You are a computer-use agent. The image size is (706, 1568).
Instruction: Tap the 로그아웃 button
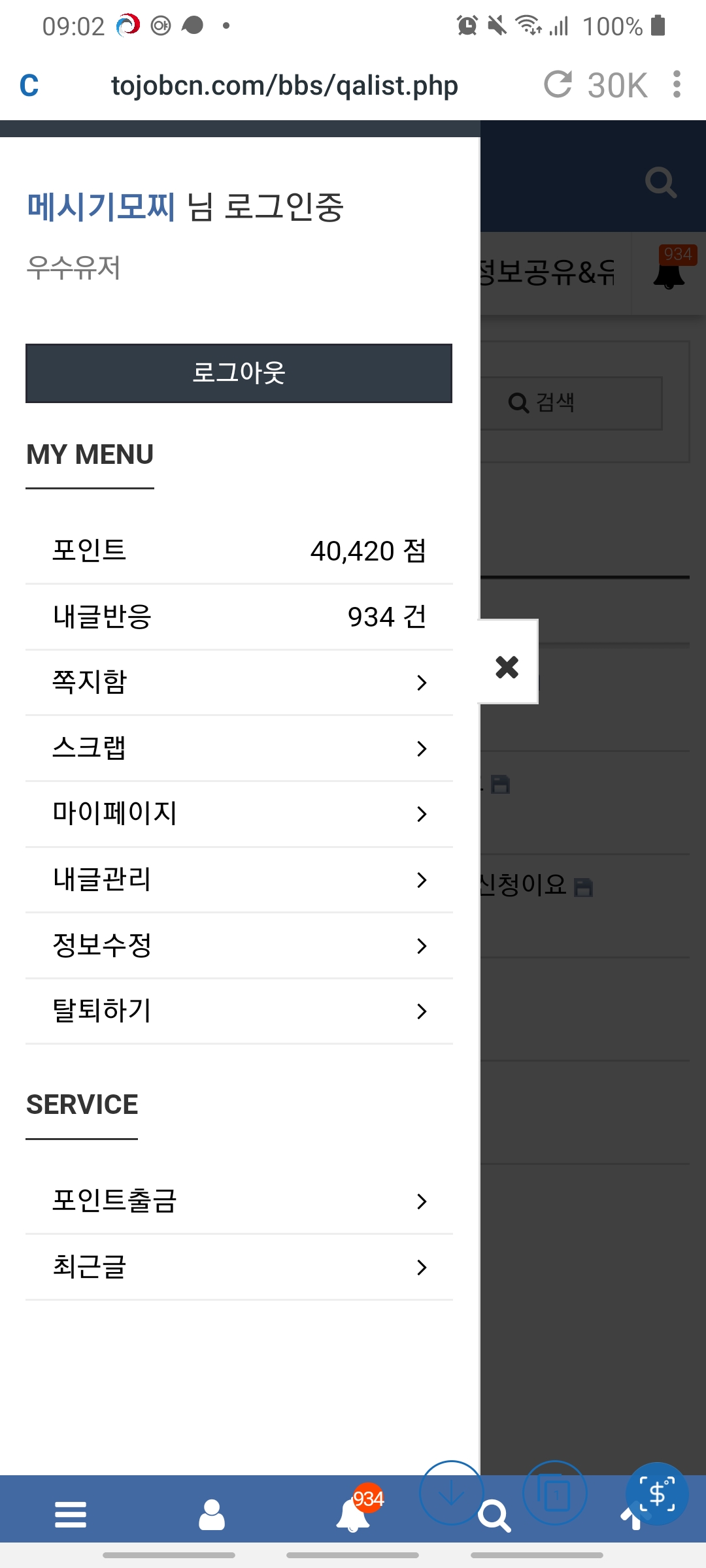pyautogui.click(x=239, y=373)
